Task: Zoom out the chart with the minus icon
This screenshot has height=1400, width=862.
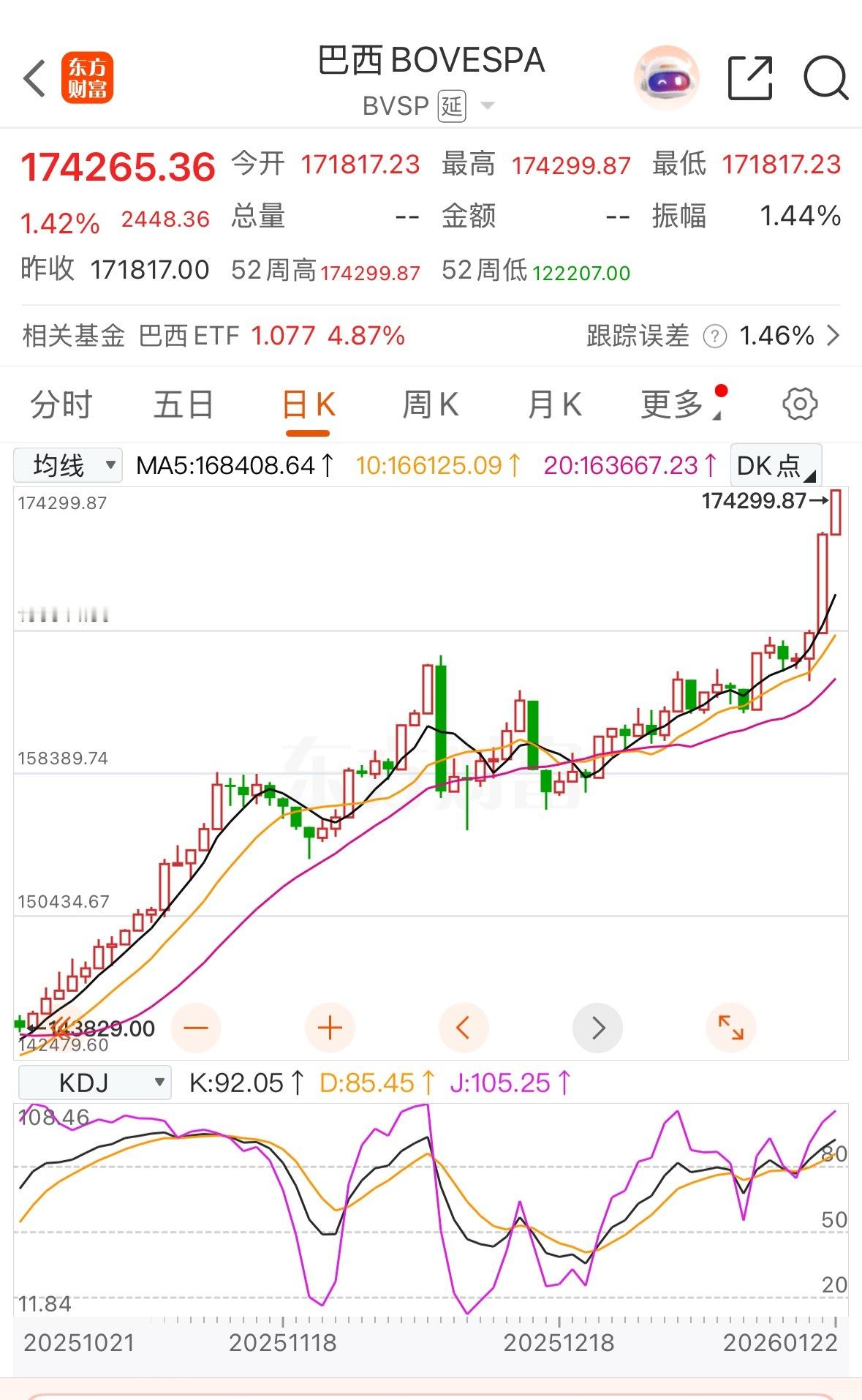Action: 195,1027
